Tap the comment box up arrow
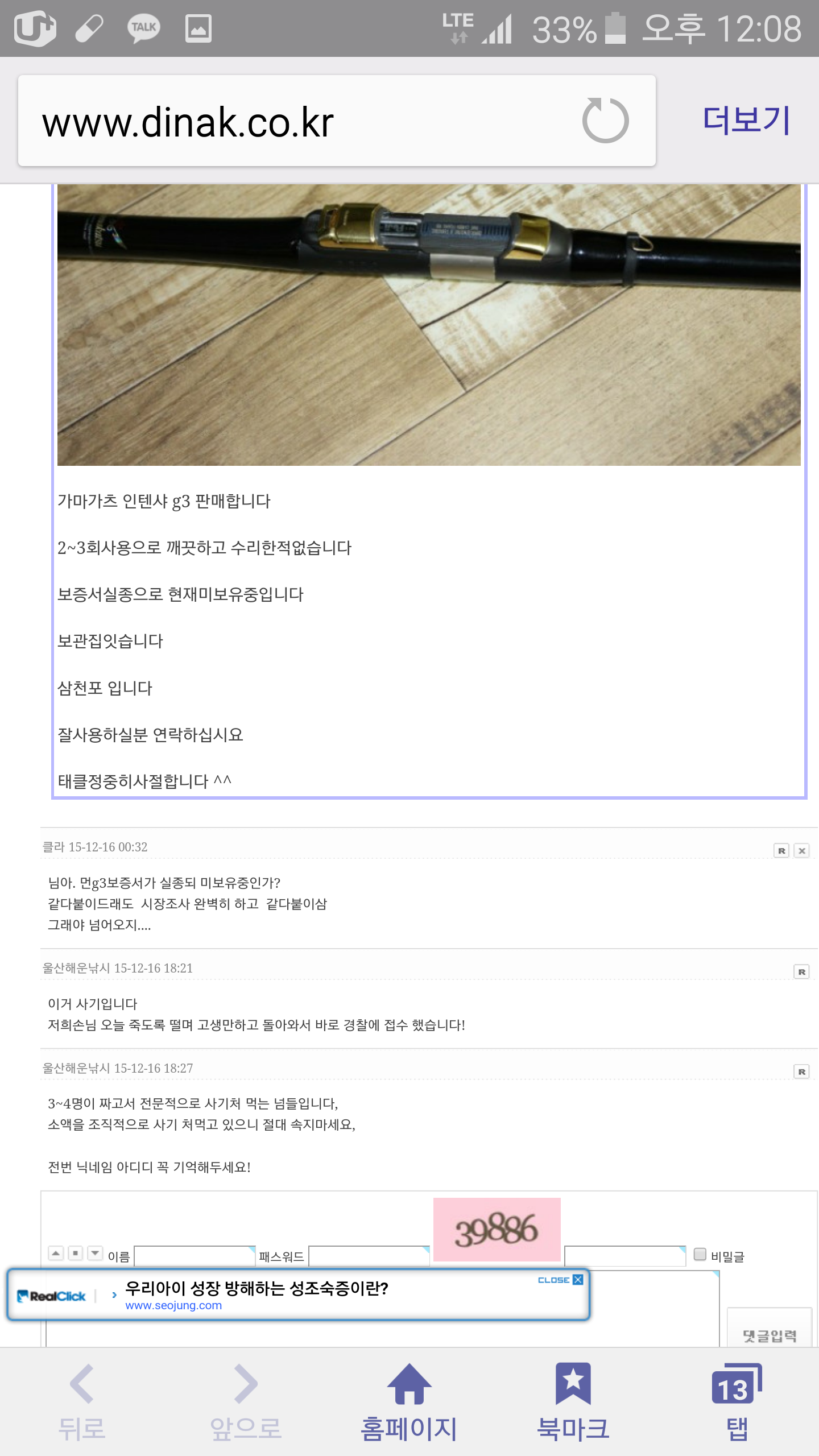The image size is (819, 1456). pyautogui.click(x=56, y=1253)
